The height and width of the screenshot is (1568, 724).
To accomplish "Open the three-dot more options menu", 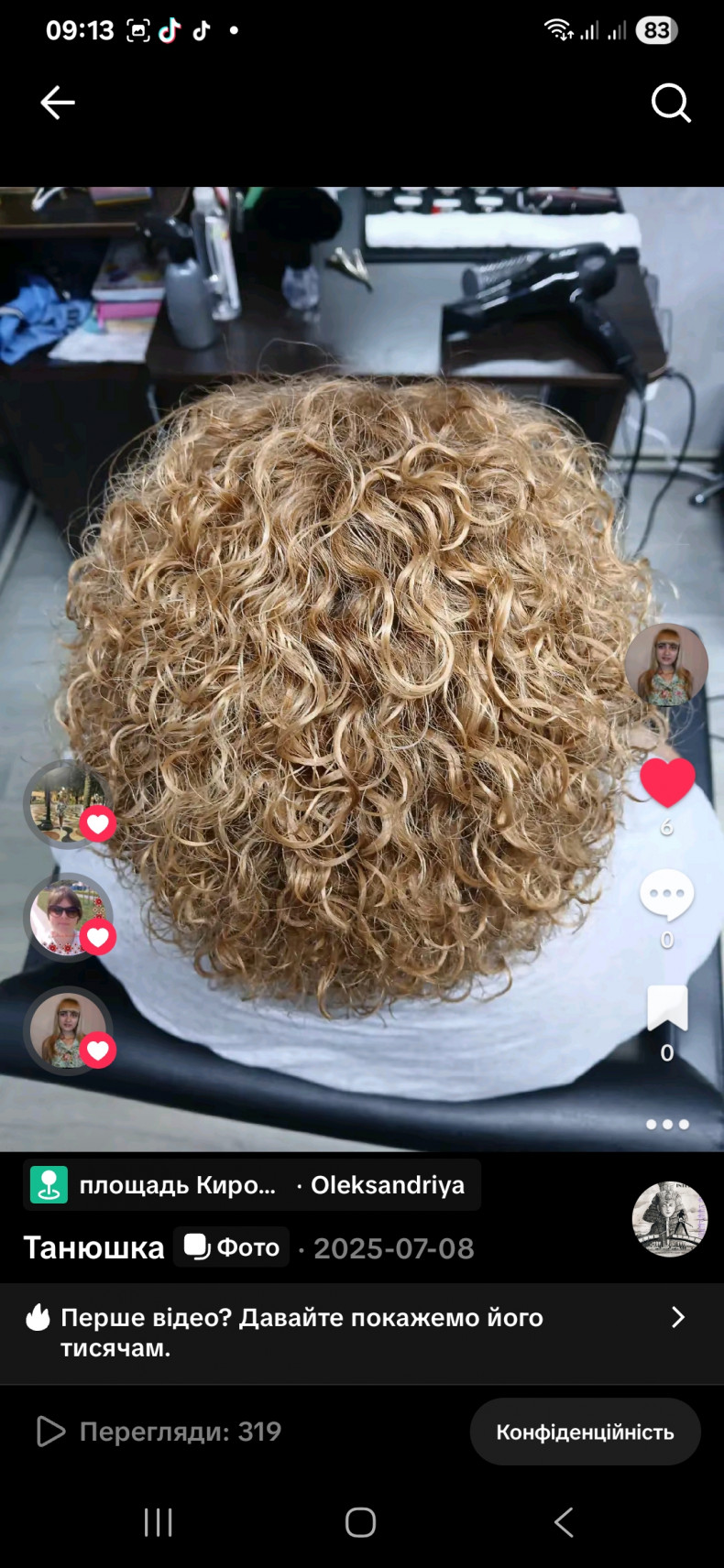I will pos(667,1124).
